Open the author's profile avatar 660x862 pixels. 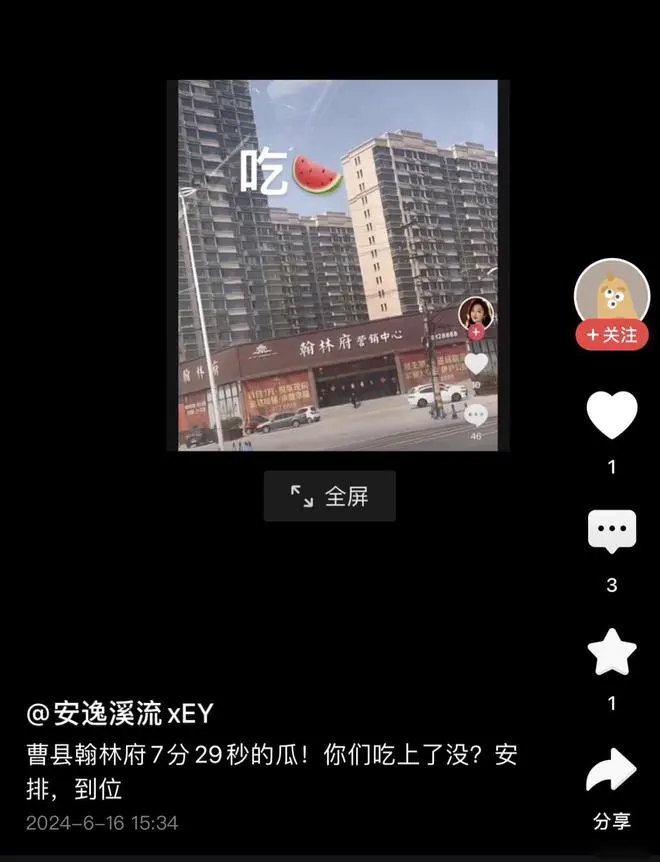(611, 293)
